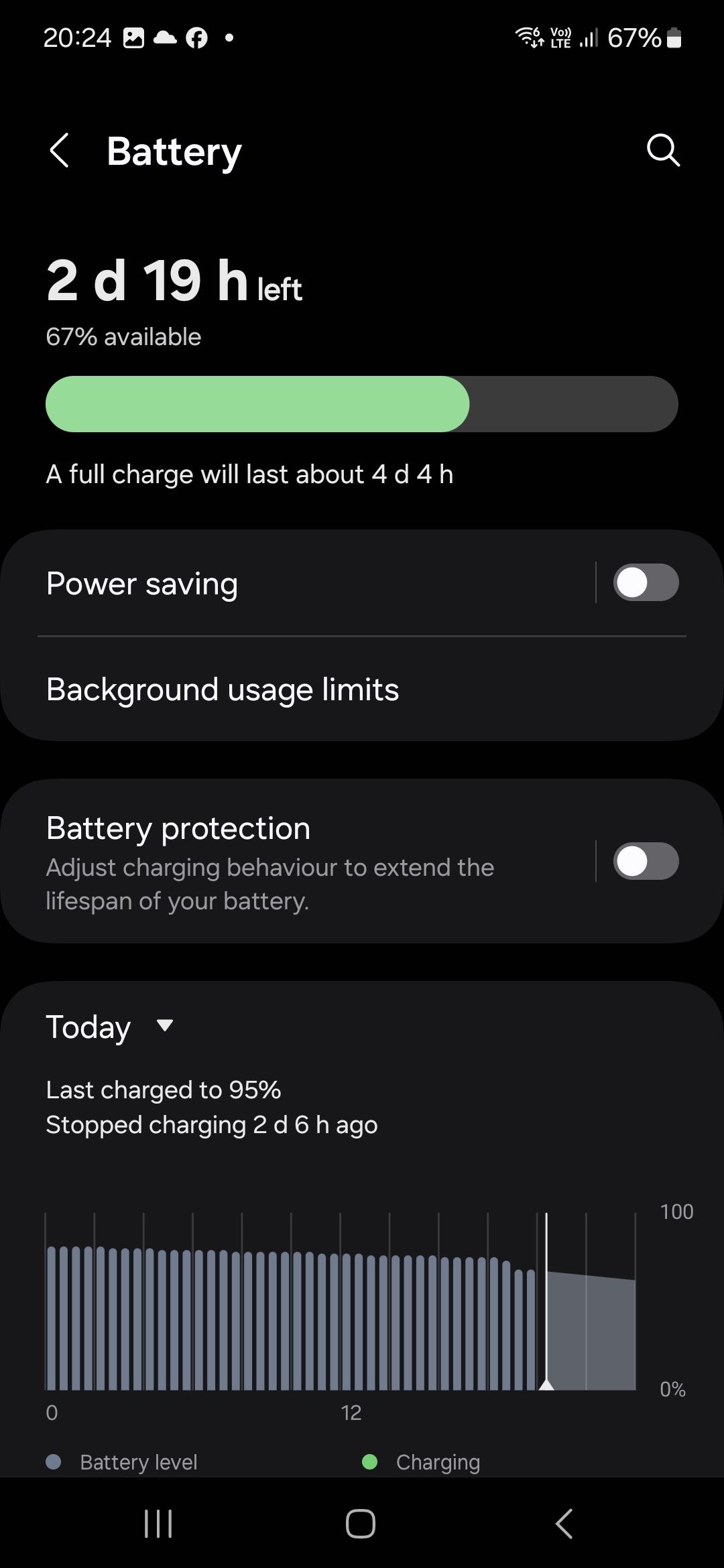Image resolution: width=724 pixels, height=1568 pixels.
Task: Open recent apps from navigation bar
Action: pos(159,1524)
